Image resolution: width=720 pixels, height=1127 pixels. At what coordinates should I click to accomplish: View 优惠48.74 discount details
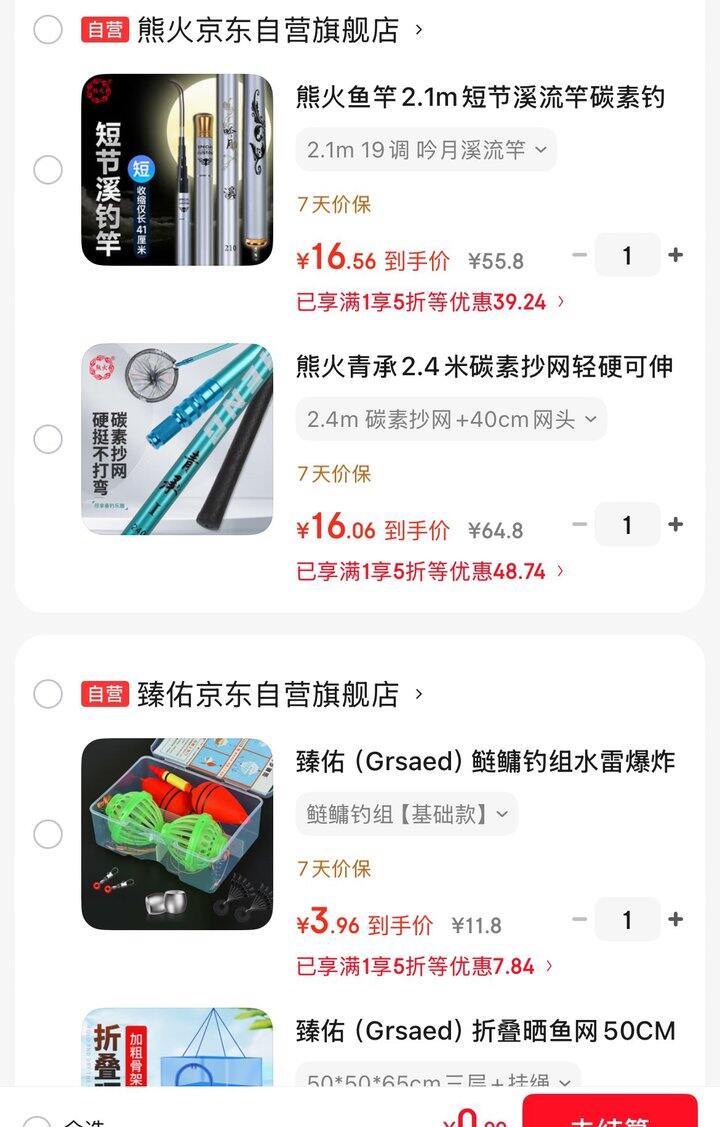(430, 571)
